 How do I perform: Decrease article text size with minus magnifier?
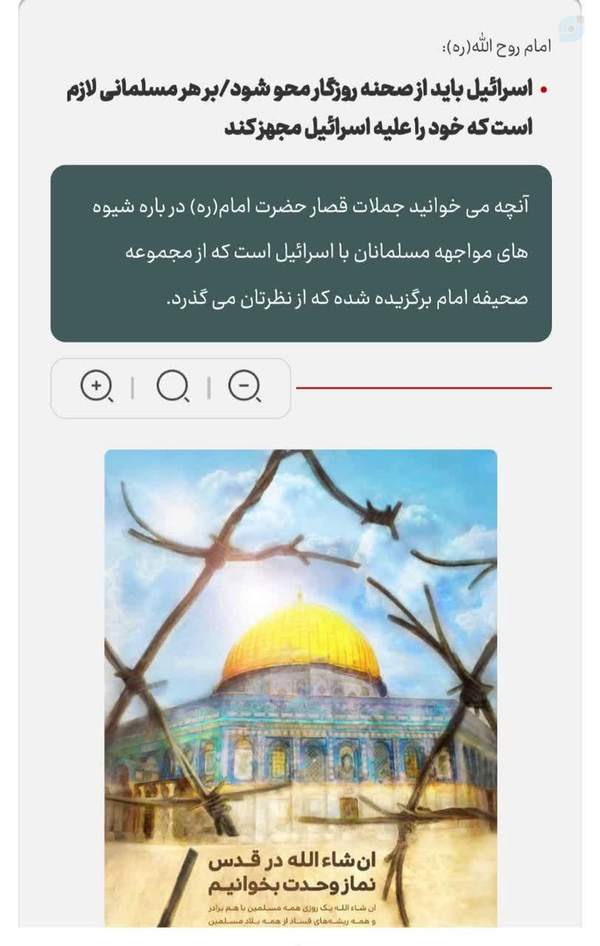point(244,386)
